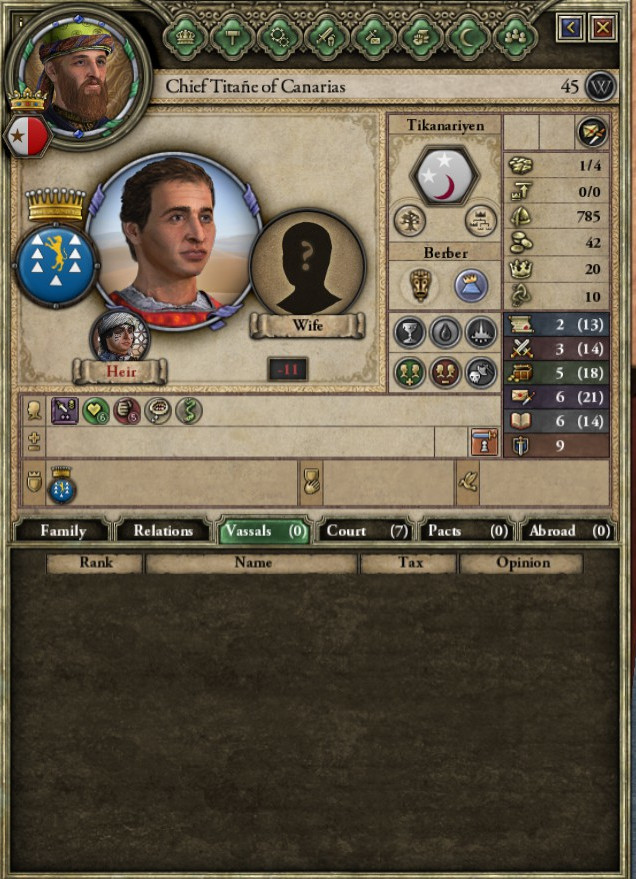Open the sword military tab icon

tap(325, 38)
